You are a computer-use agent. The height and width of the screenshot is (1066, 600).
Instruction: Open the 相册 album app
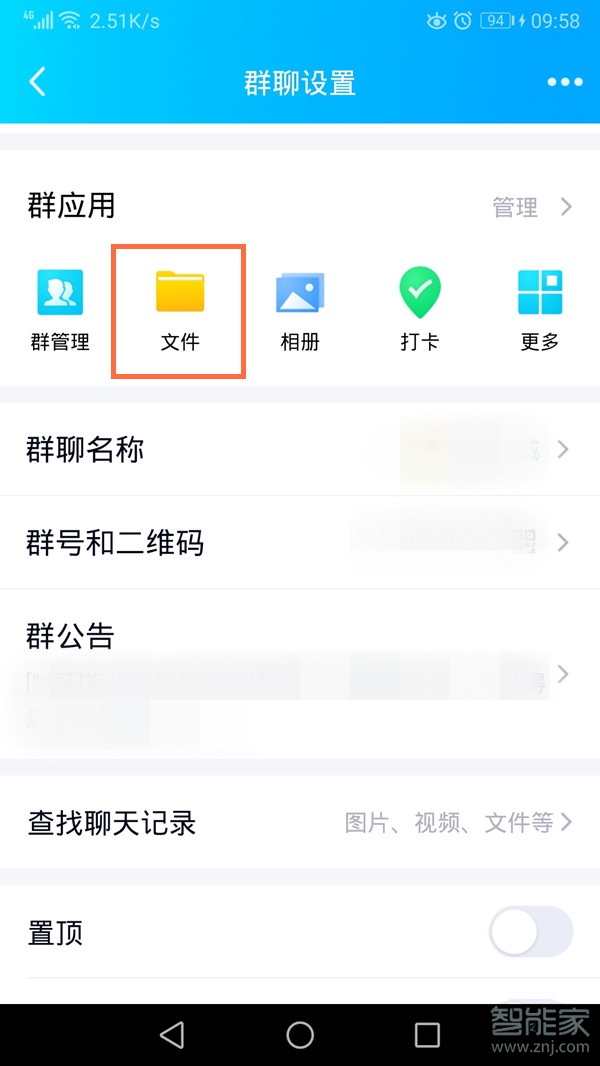(300, 310)
